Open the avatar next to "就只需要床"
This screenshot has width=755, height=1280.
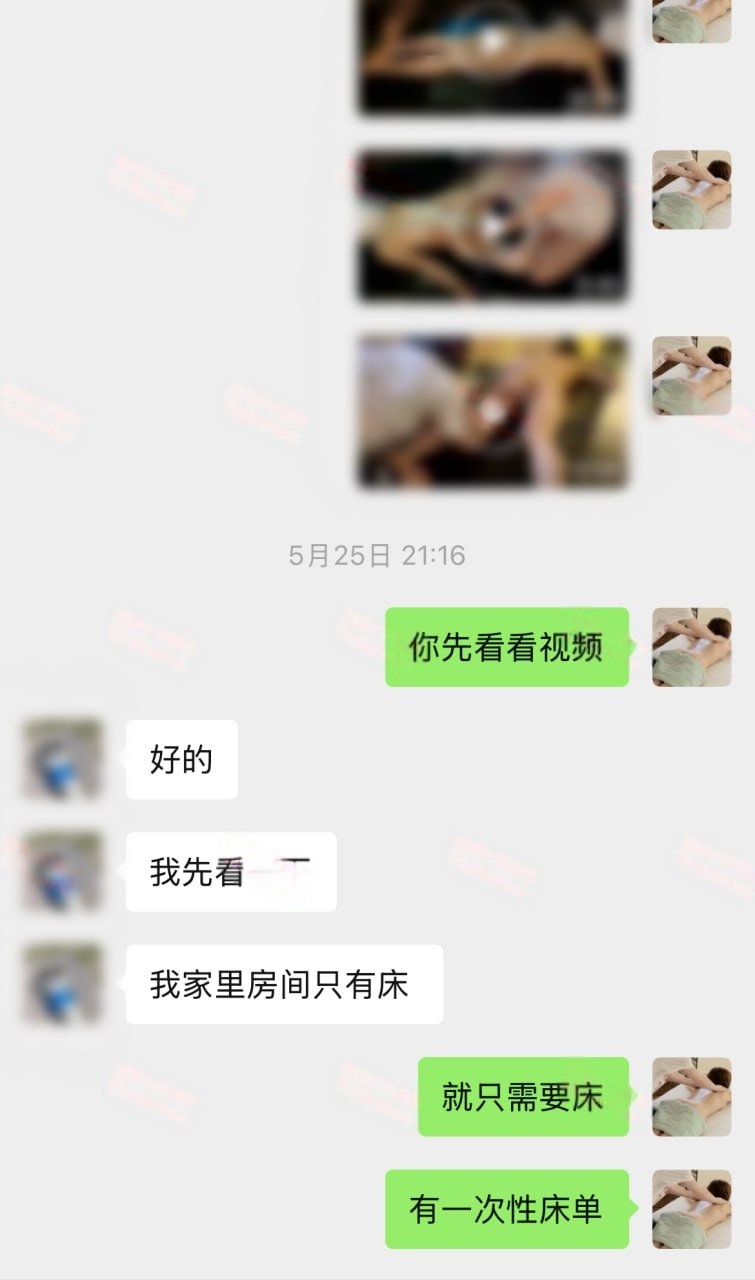[x=691, y=1097]
